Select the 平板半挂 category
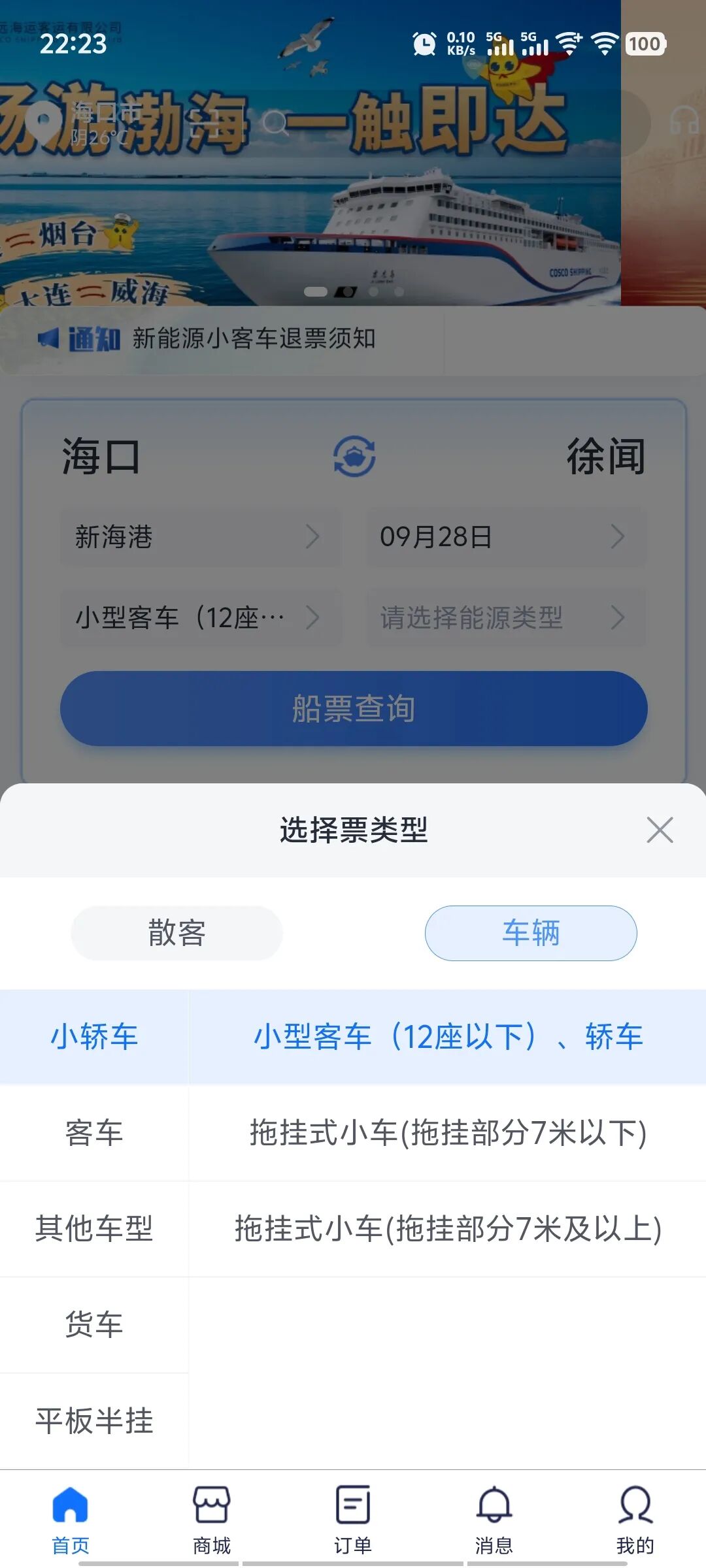The height and width of the screenshot is (1568, 706). [94, 1420]
